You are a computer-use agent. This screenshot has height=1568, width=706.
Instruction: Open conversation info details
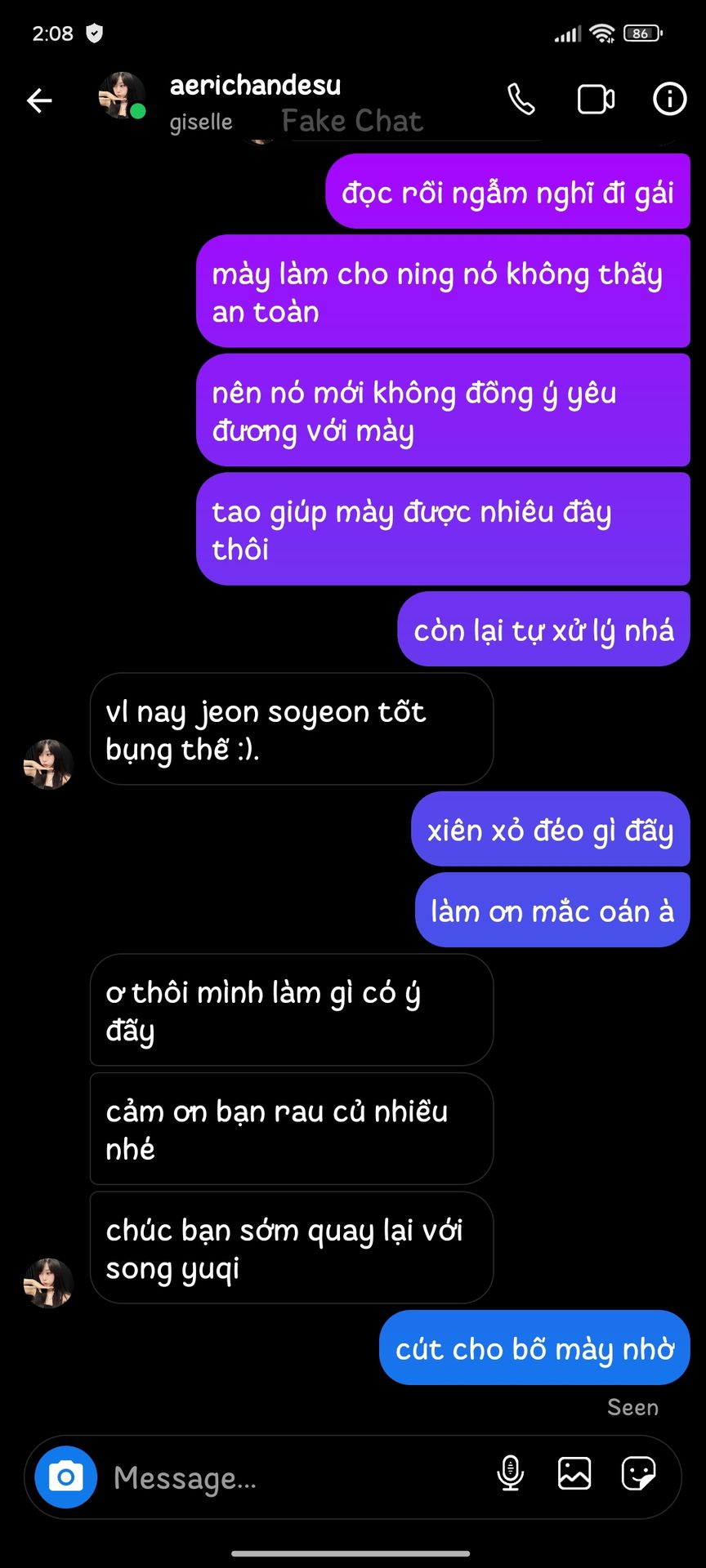click(x=669, y=99)
